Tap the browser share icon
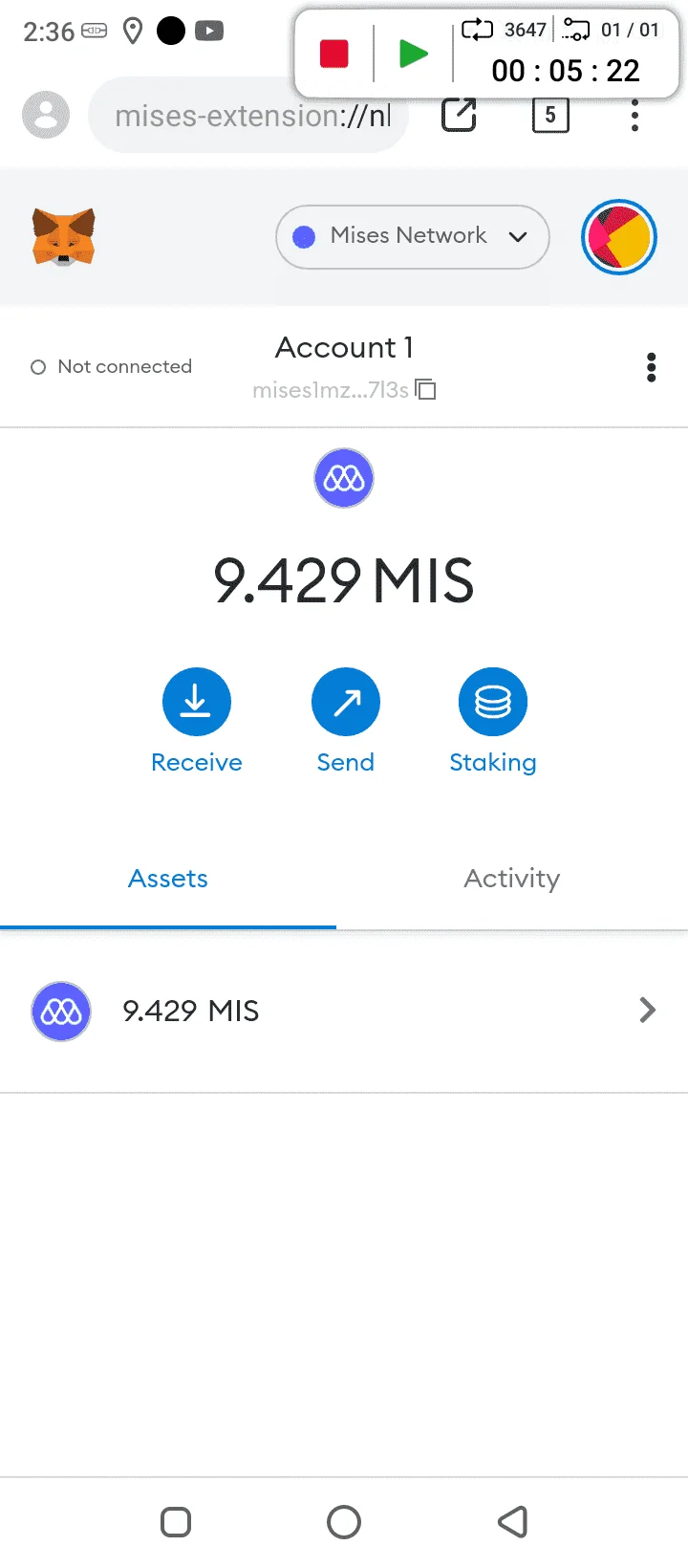Image resolution: width=688 pixels, height=1568 pixels. pos(459,116)
